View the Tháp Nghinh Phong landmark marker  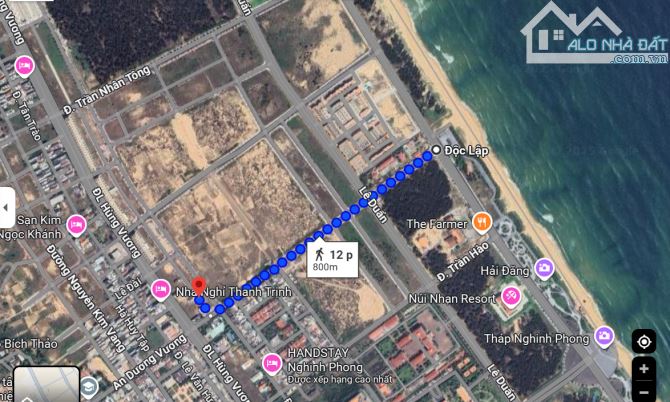(x=605, y=337)
